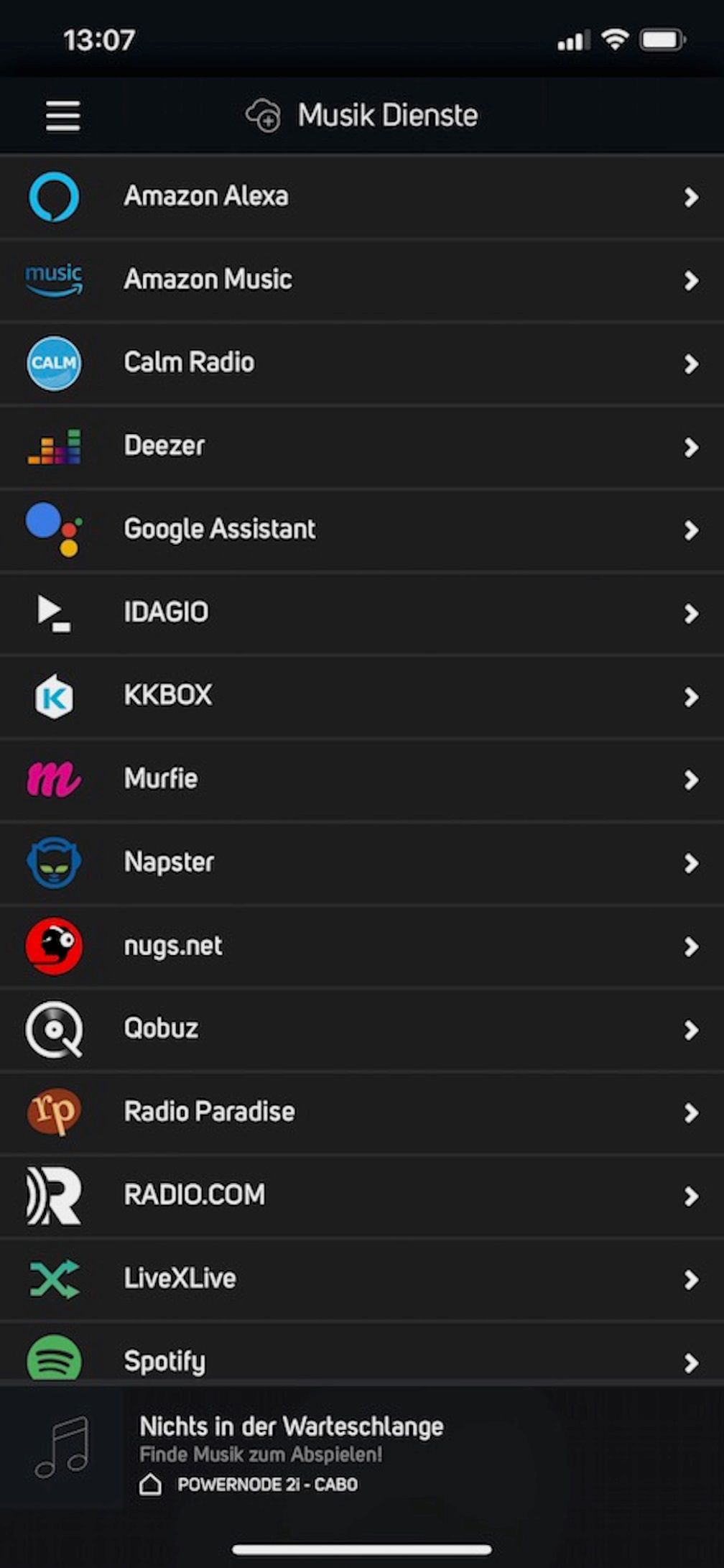
Task: Open KKBOX
Action: (x=362, y=696)
